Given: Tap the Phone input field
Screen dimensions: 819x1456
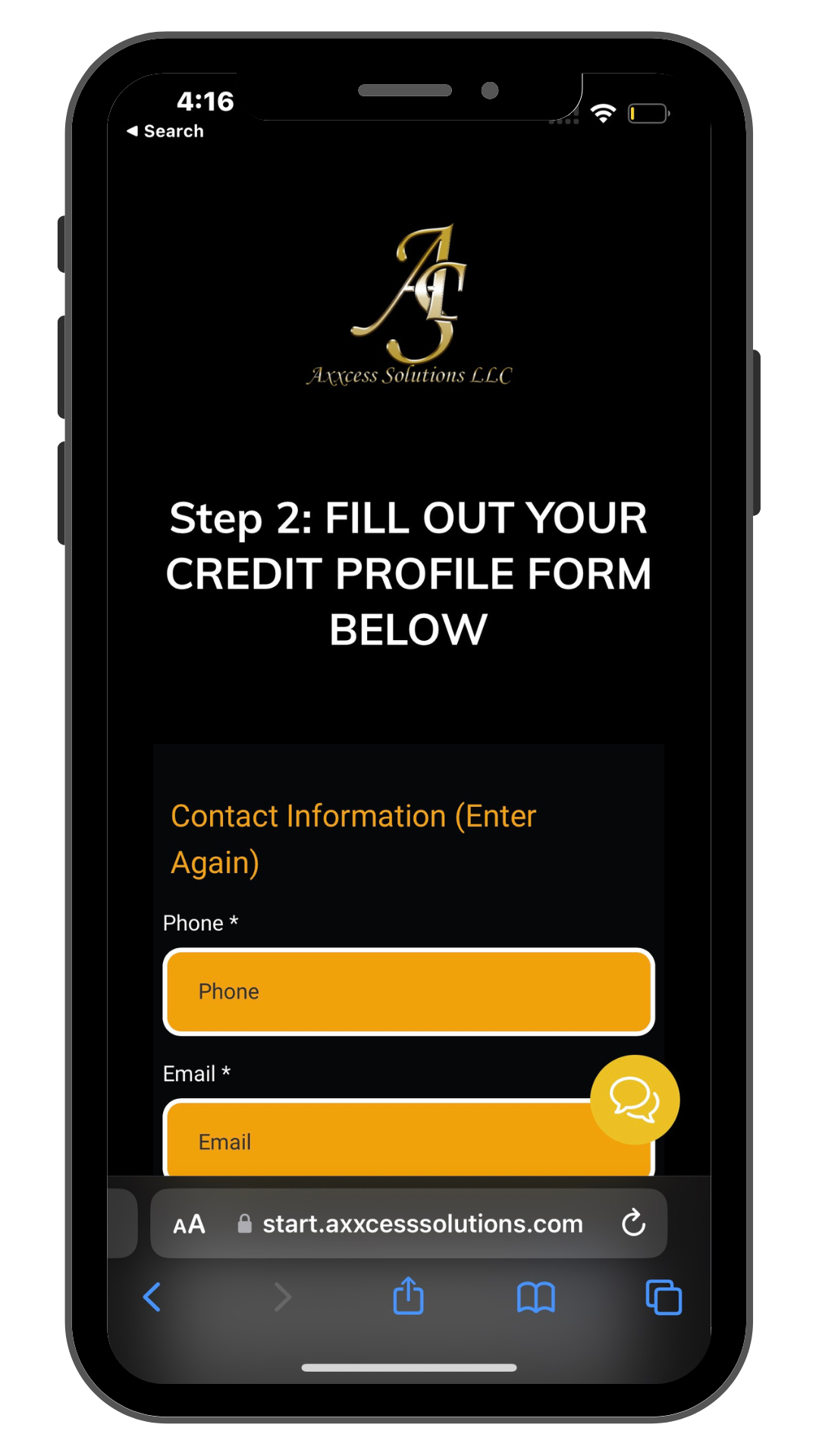Looking at the screenshot, I should pyautogui.click(x=409, y=991).
